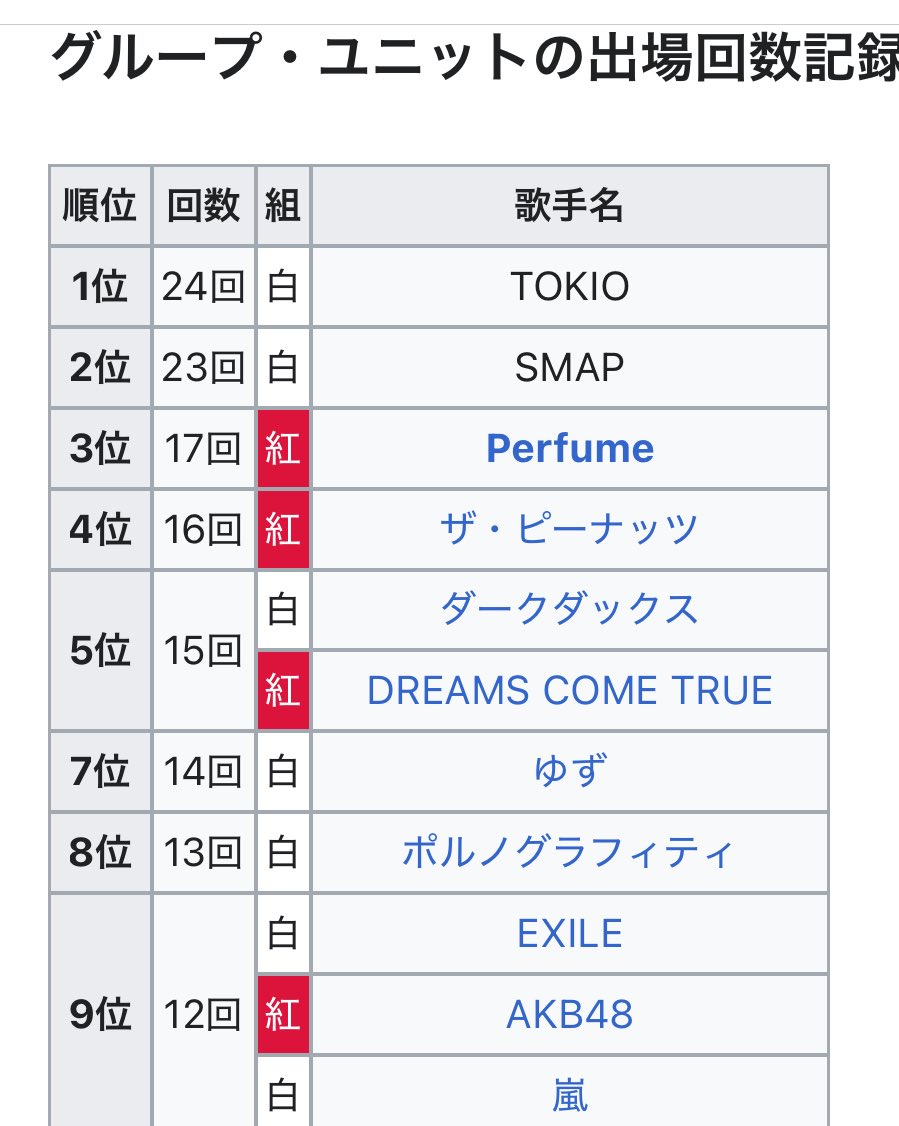Open the Perfume link
The image size is (899, 1126).
(569, 449)
